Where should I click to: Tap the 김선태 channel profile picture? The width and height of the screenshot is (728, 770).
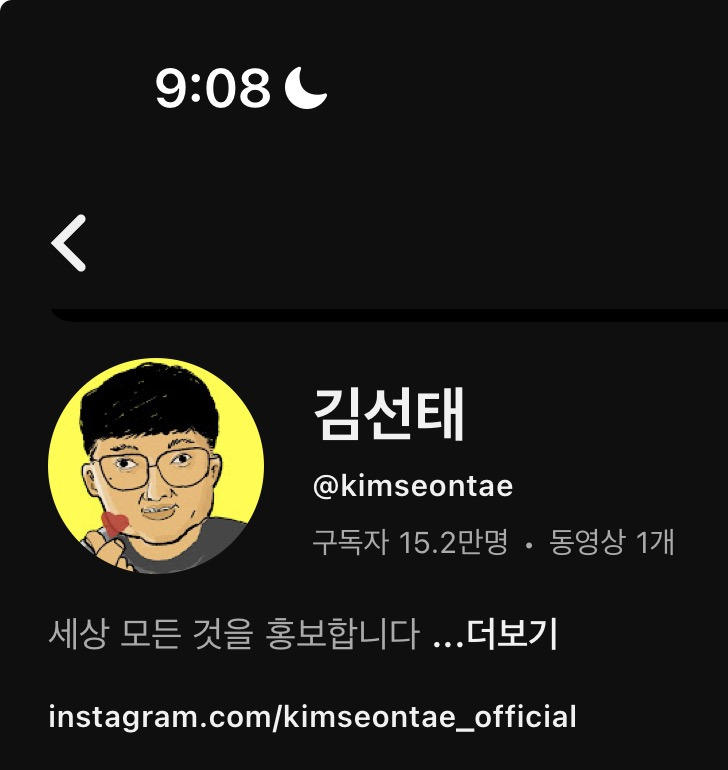(156, 466)
